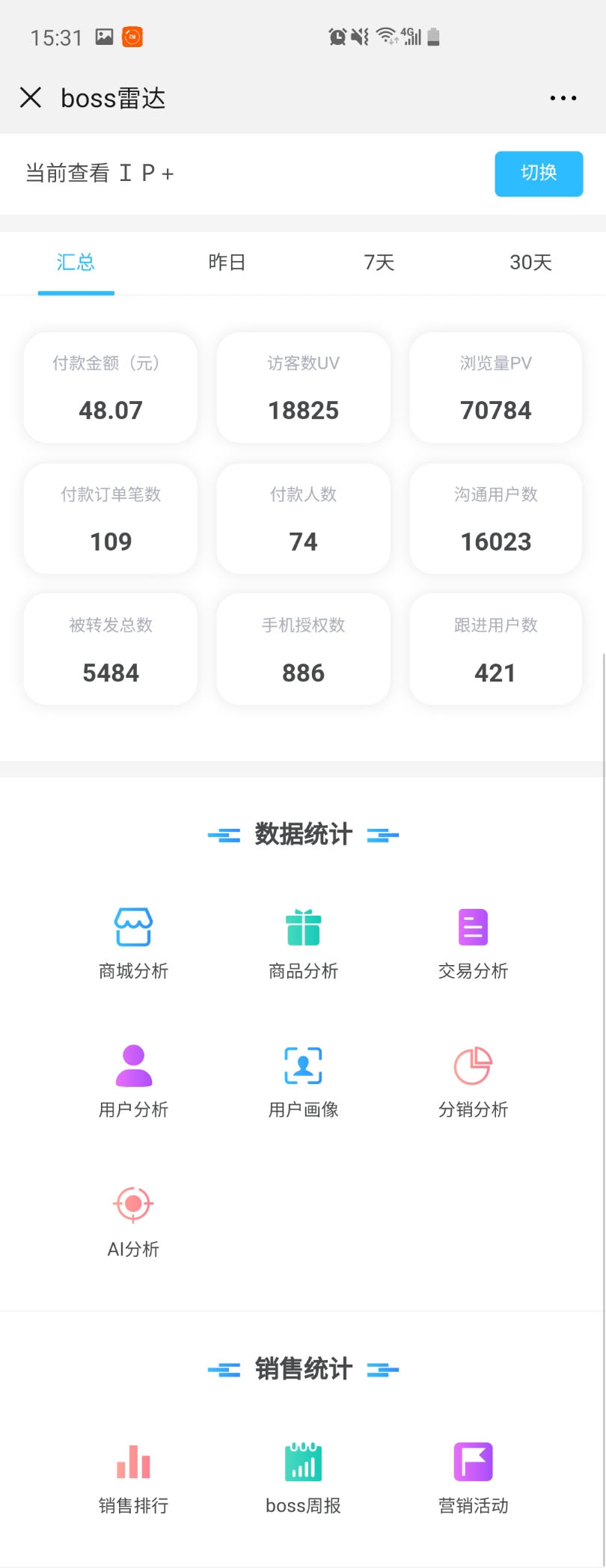The height and width of the screenshot is (1568, 606).
Task: Switch to the 30天 tab
Action: tap(530, 263)
